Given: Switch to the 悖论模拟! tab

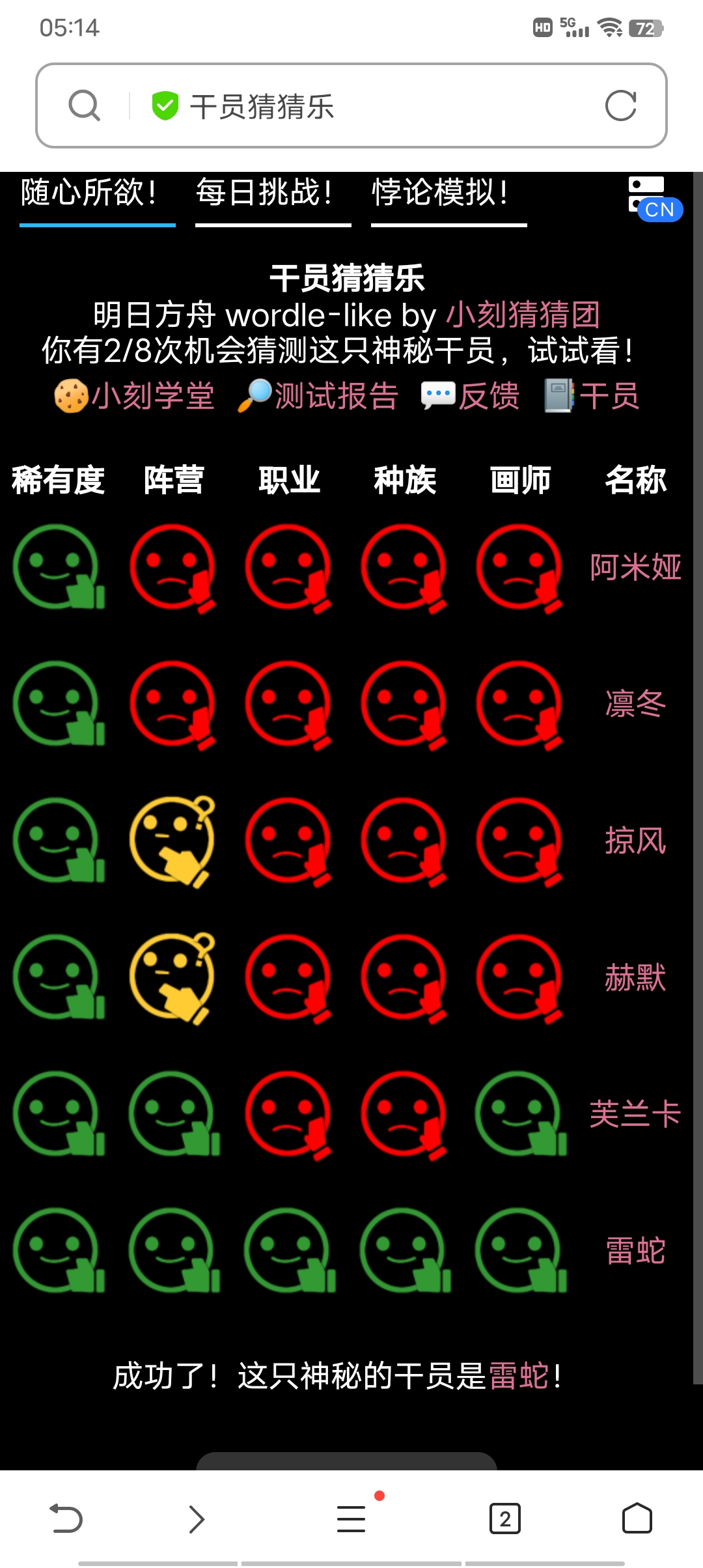Looking at the screenshot, I should [x=441, y=193].
